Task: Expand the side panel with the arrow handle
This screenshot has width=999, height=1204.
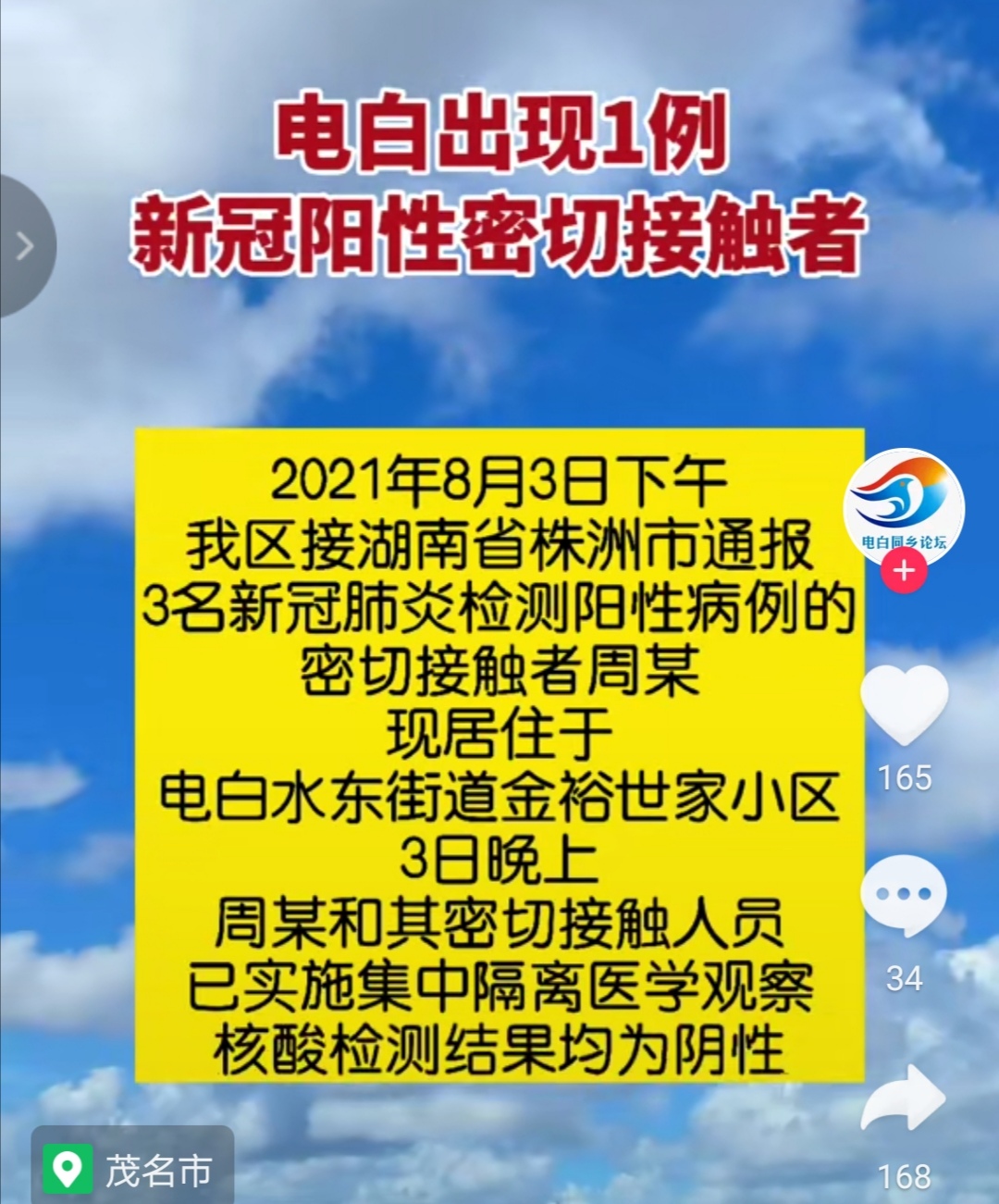Action: tap(24, 245)
